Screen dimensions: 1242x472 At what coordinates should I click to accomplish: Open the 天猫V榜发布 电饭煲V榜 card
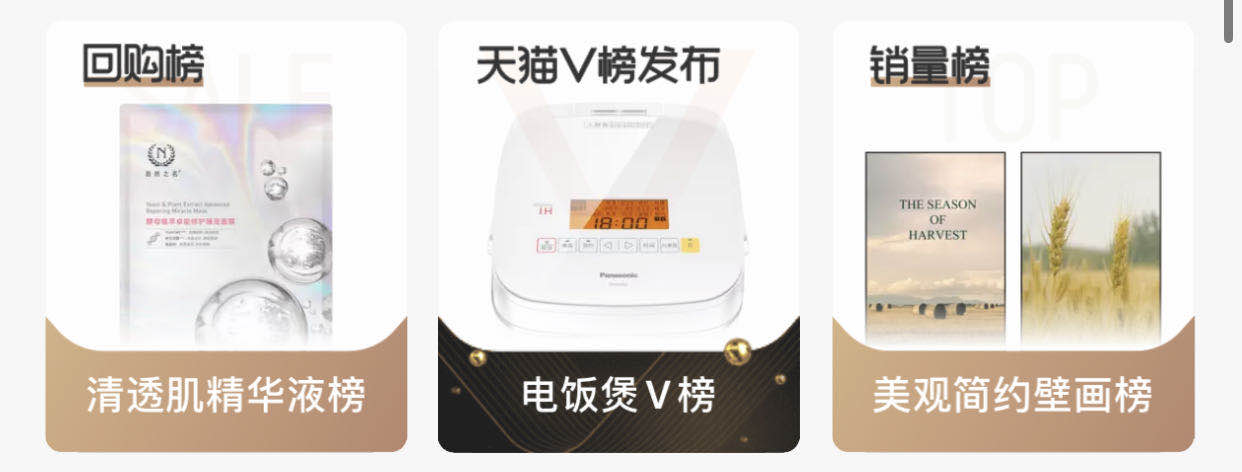[618, 238]
